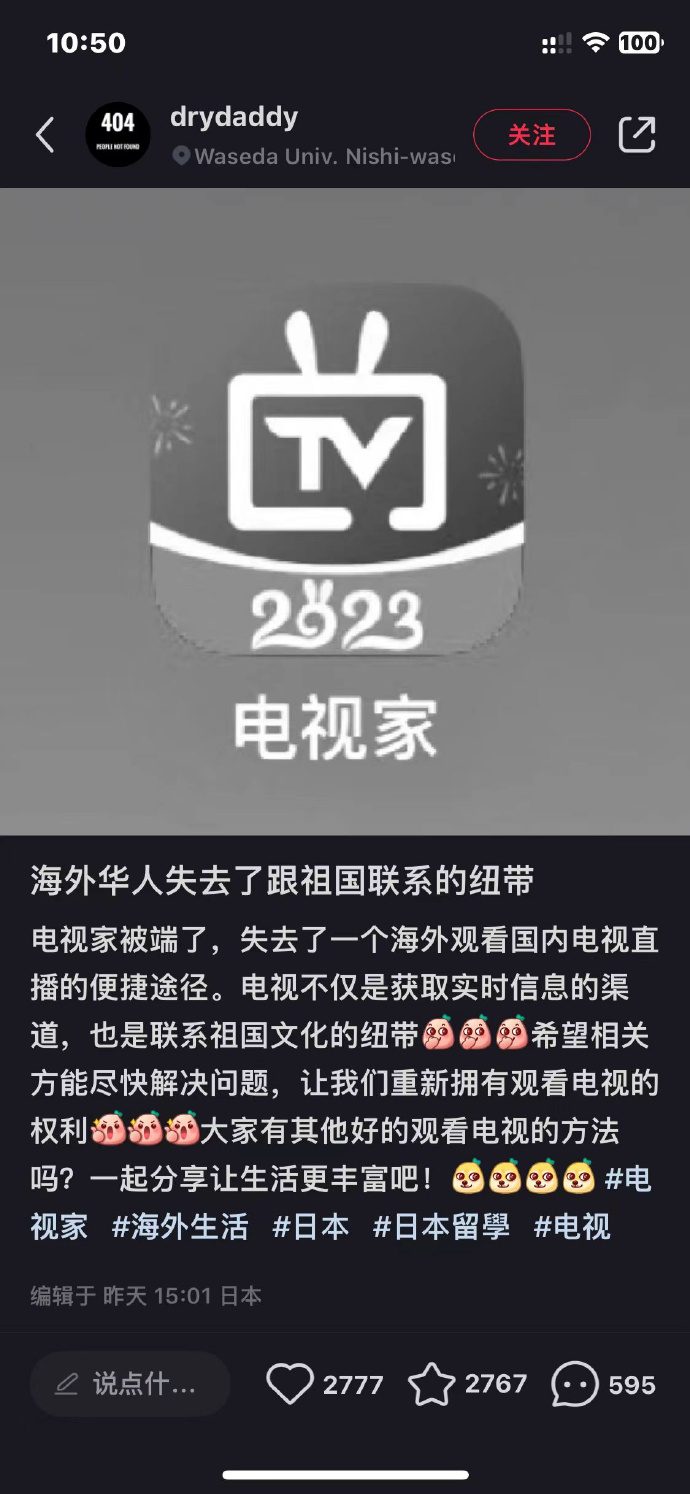The height and width of the screenshot is (1494, 690).
Task: View the 电视家 post image
Action: tap(345, 510)
